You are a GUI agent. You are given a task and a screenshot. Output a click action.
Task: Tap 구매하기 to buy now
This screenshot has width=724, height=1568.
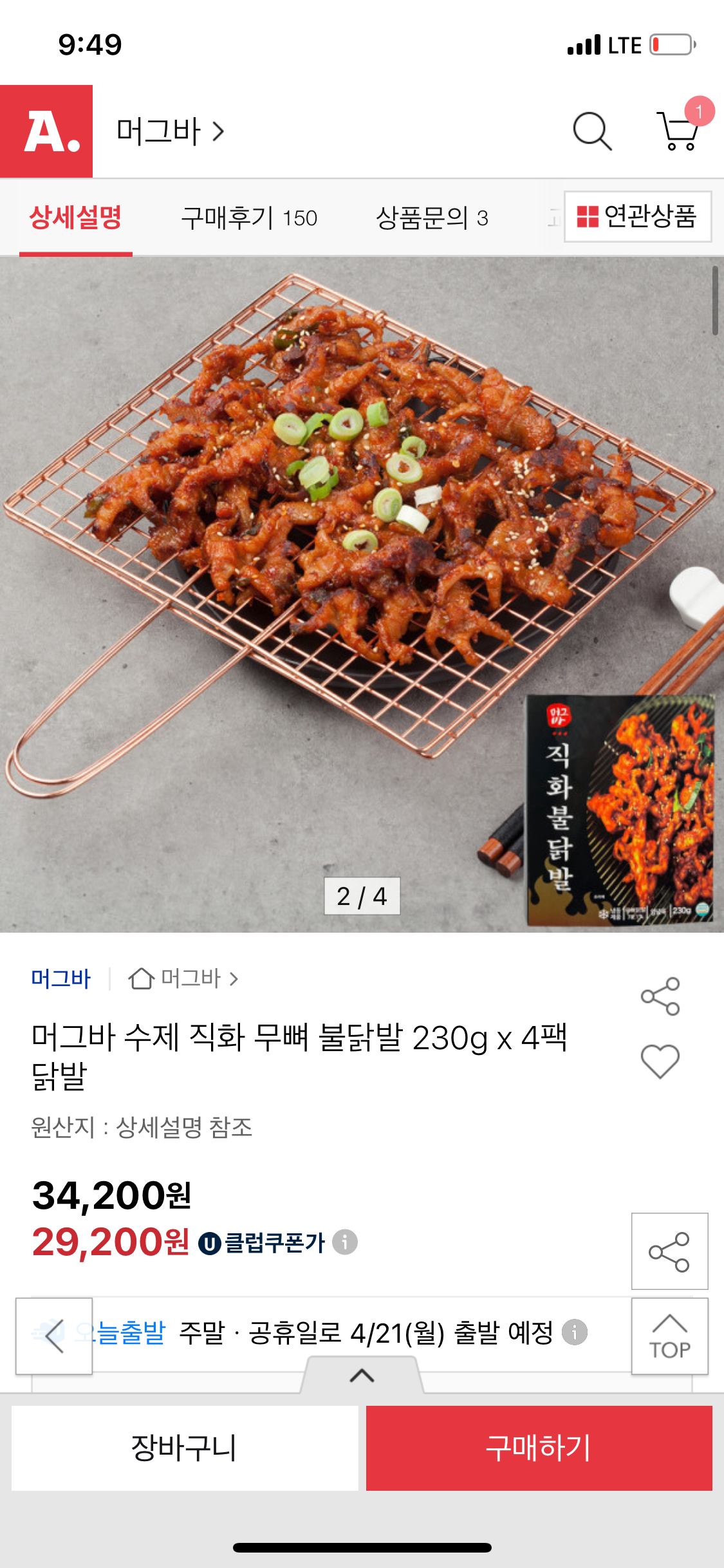(x=539, y=1448)
